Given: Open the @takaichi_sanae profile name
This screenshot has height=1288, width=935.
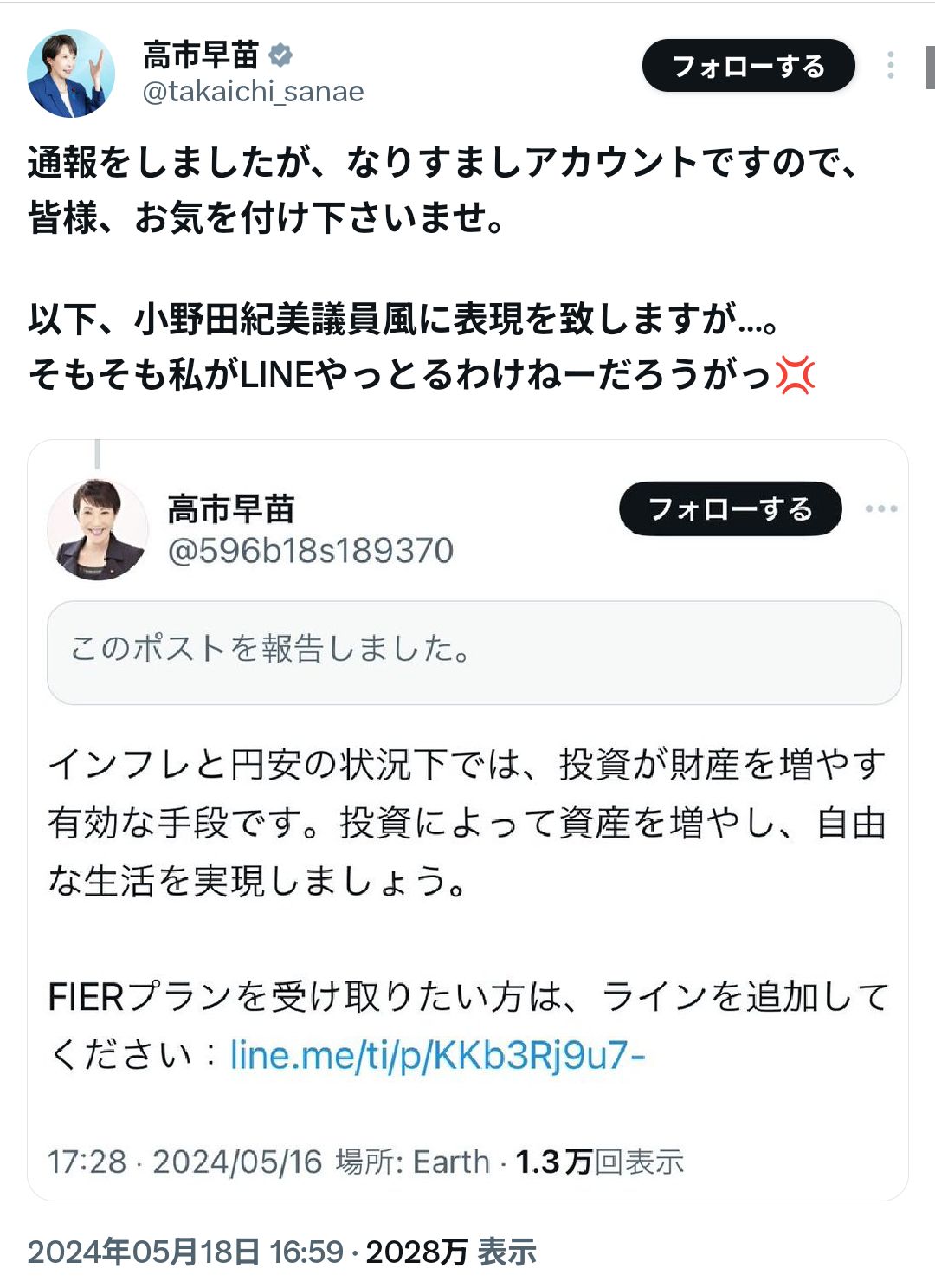Looking at the screenshot, I should pos(201,55).
